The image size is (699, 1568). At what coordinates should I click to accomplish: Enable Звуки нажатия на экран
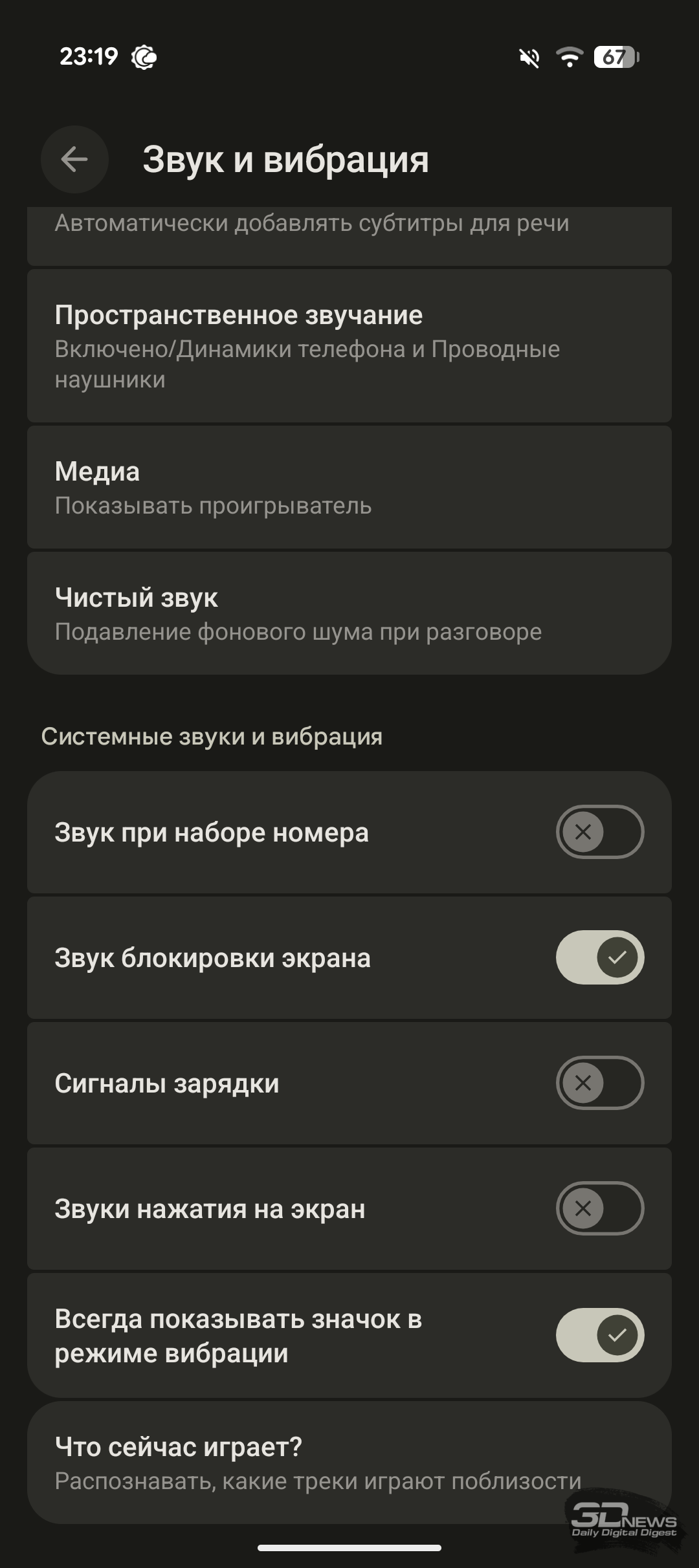point(600,1208)
